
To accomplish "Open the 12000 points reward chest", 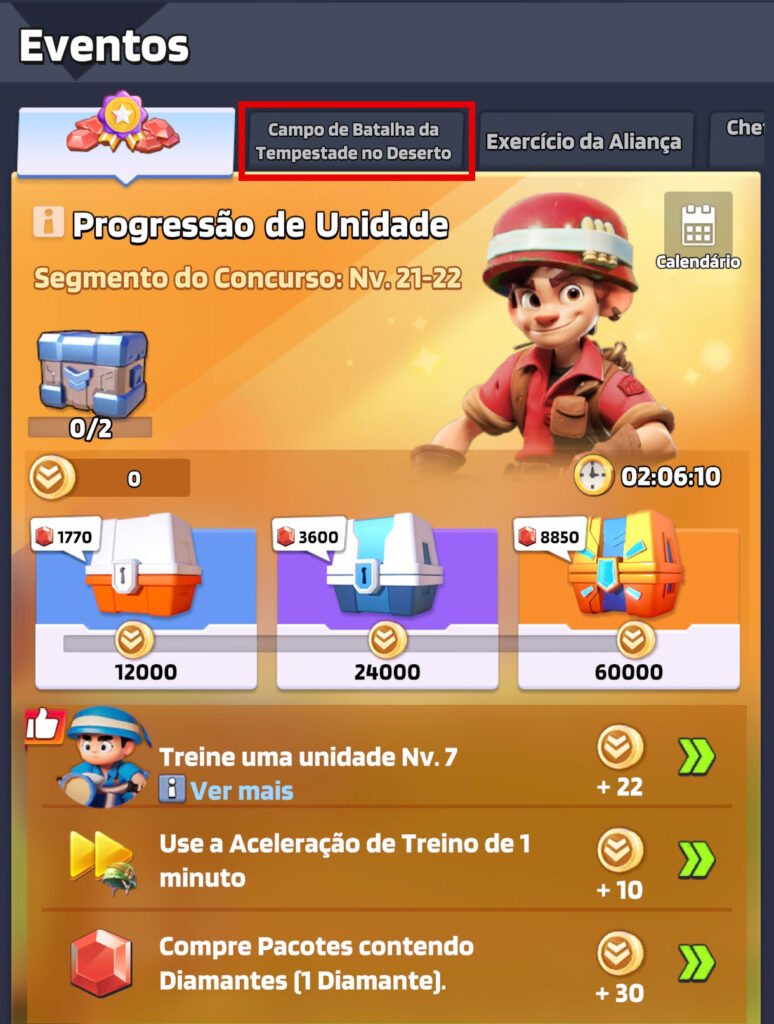I will pos(145,568).
